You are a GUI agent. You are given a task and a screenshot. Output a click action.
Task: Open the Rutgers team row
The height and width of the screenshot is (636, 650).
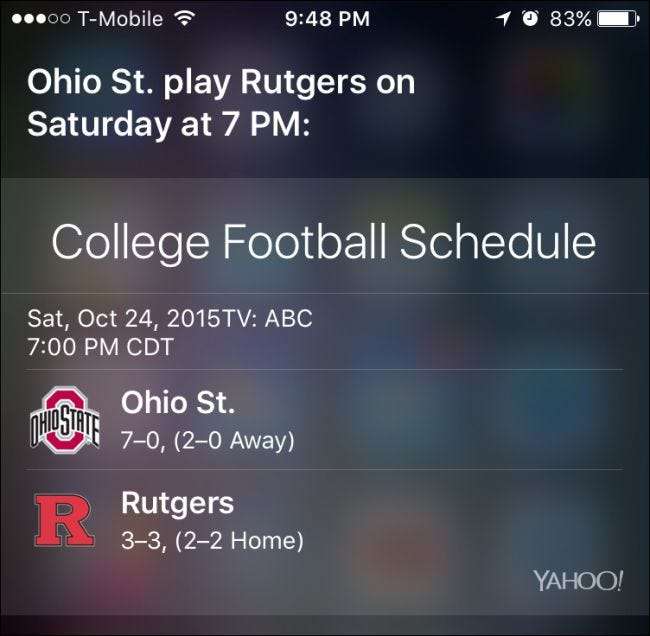324,520
